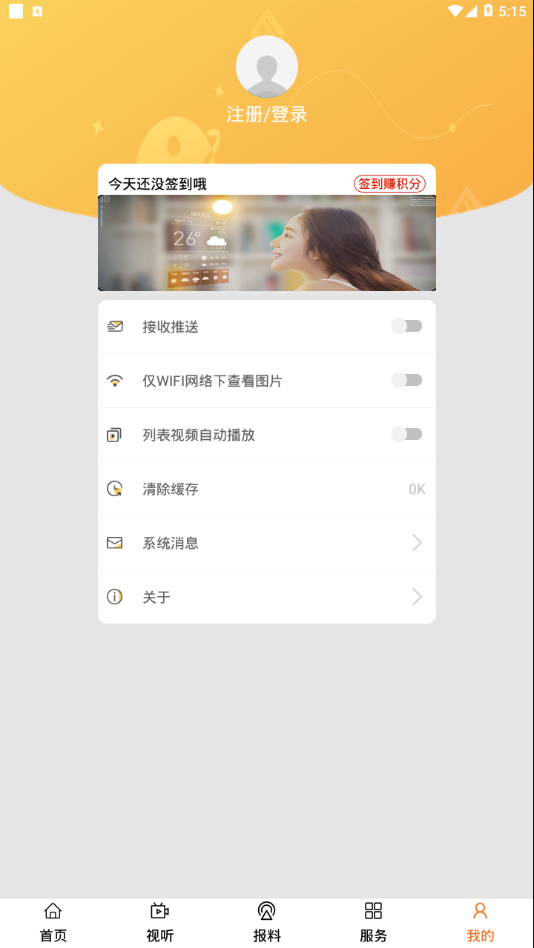Toggle 仅WIFI网络下查看图片
This screenshot has width=534, height=948.
406,380
